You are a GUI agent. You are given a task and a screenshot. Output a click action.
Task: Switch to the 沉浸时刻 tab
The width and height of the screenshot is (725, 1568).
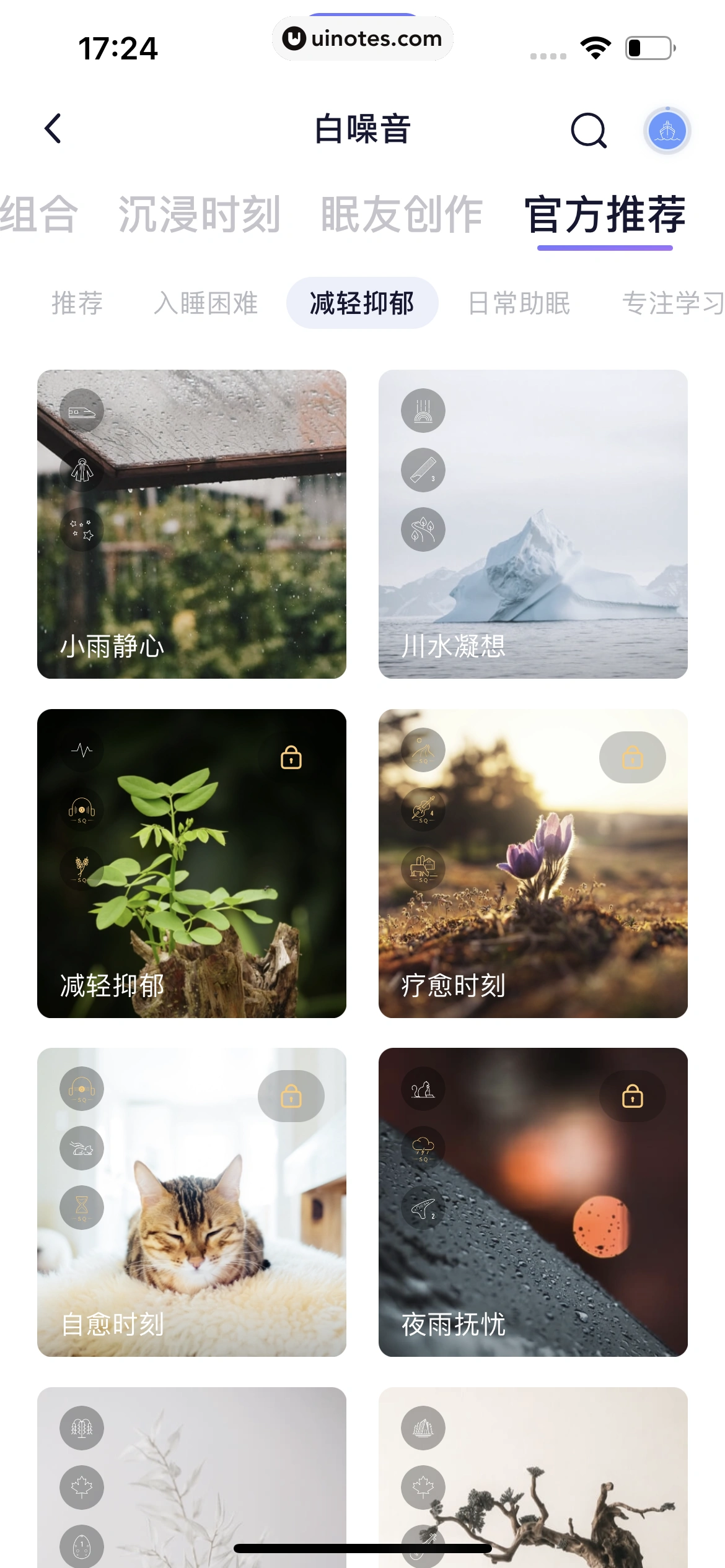(200, 214)
